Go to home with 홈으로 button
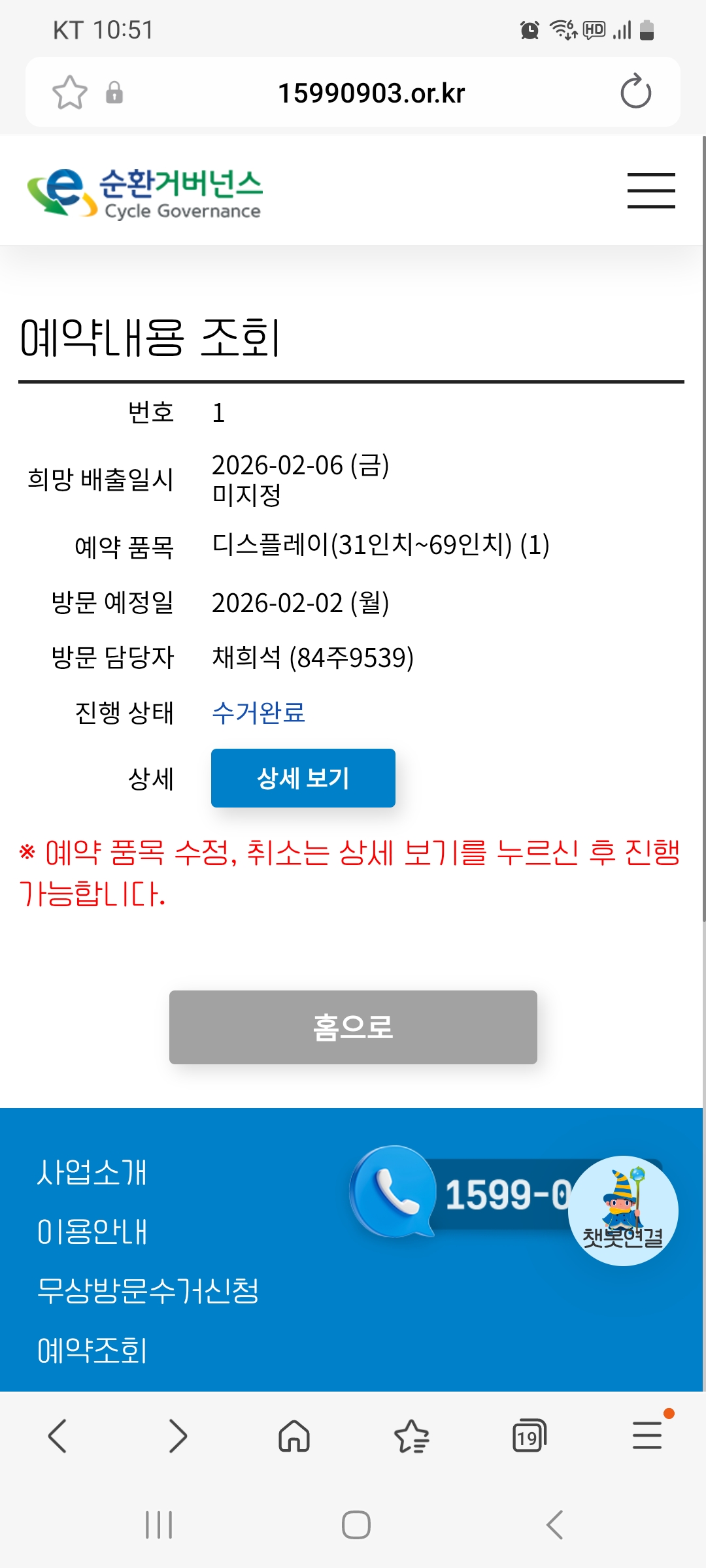 (x=353, y=1027)
